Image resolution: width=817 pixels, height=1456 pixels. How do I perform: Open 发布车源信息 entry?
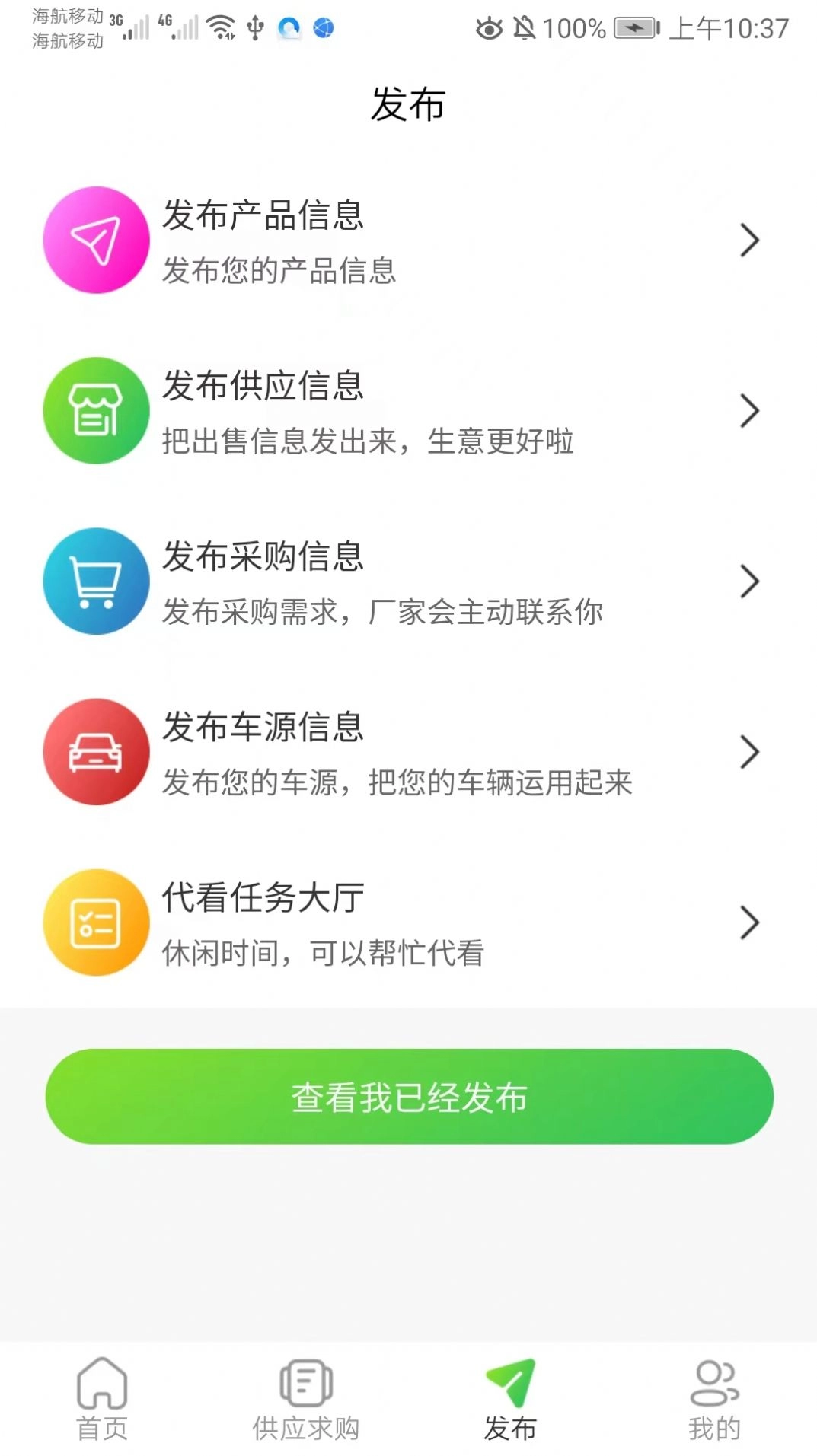click(408, 752)
